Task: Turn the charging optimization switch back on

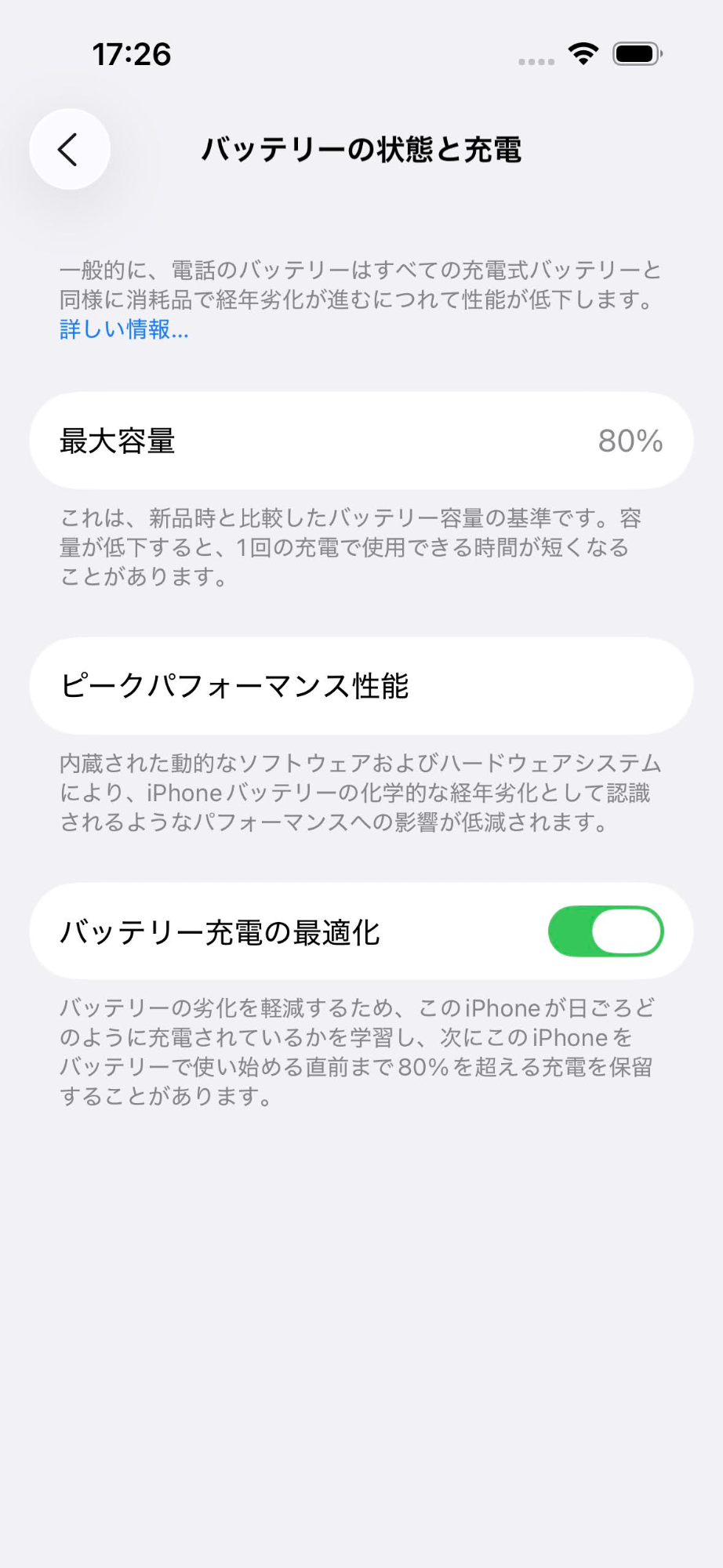Action: click(x=609, y=930)
